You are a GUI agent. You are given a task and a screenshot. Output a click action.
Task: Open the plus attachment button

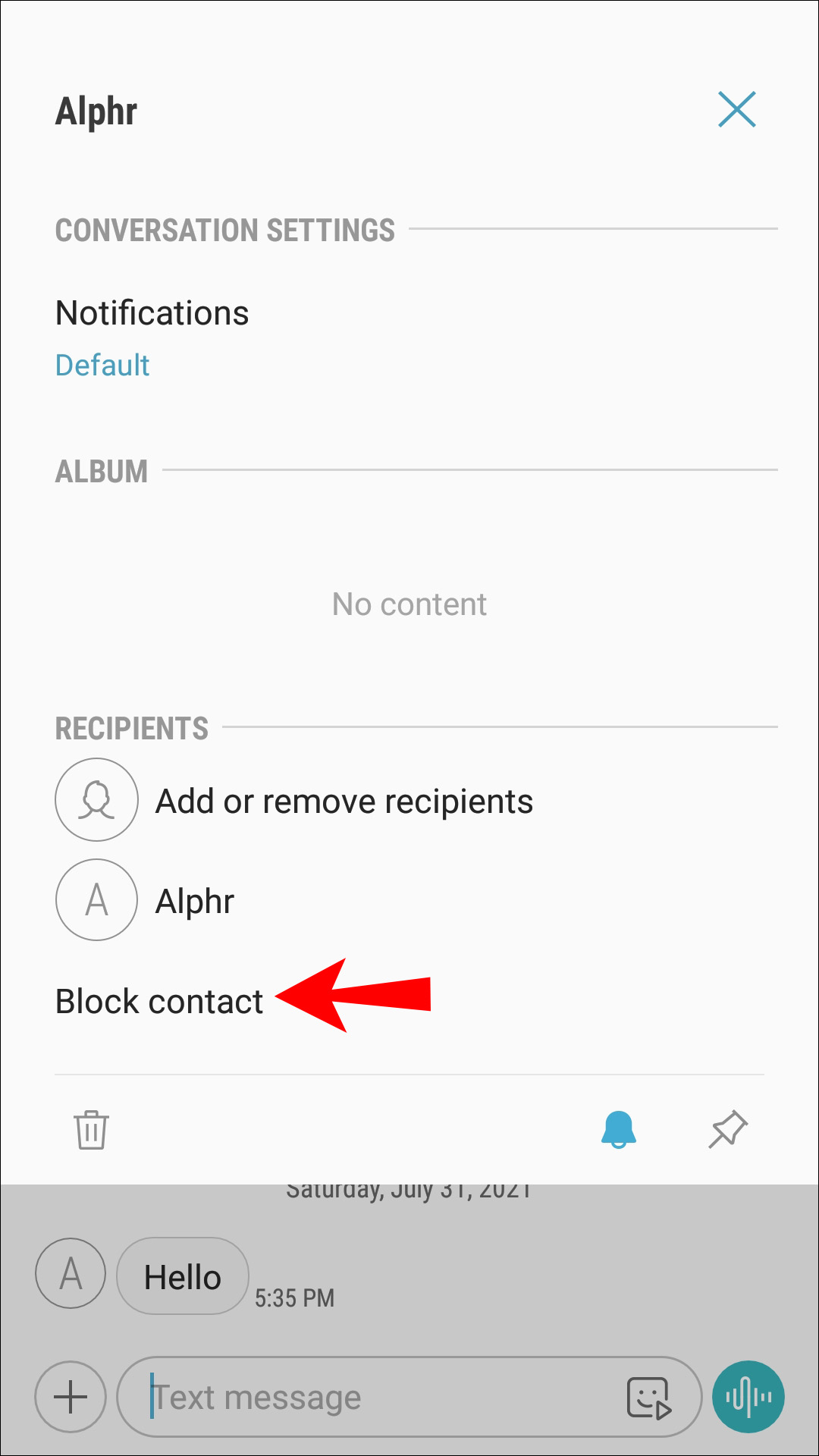(71, 1397)
